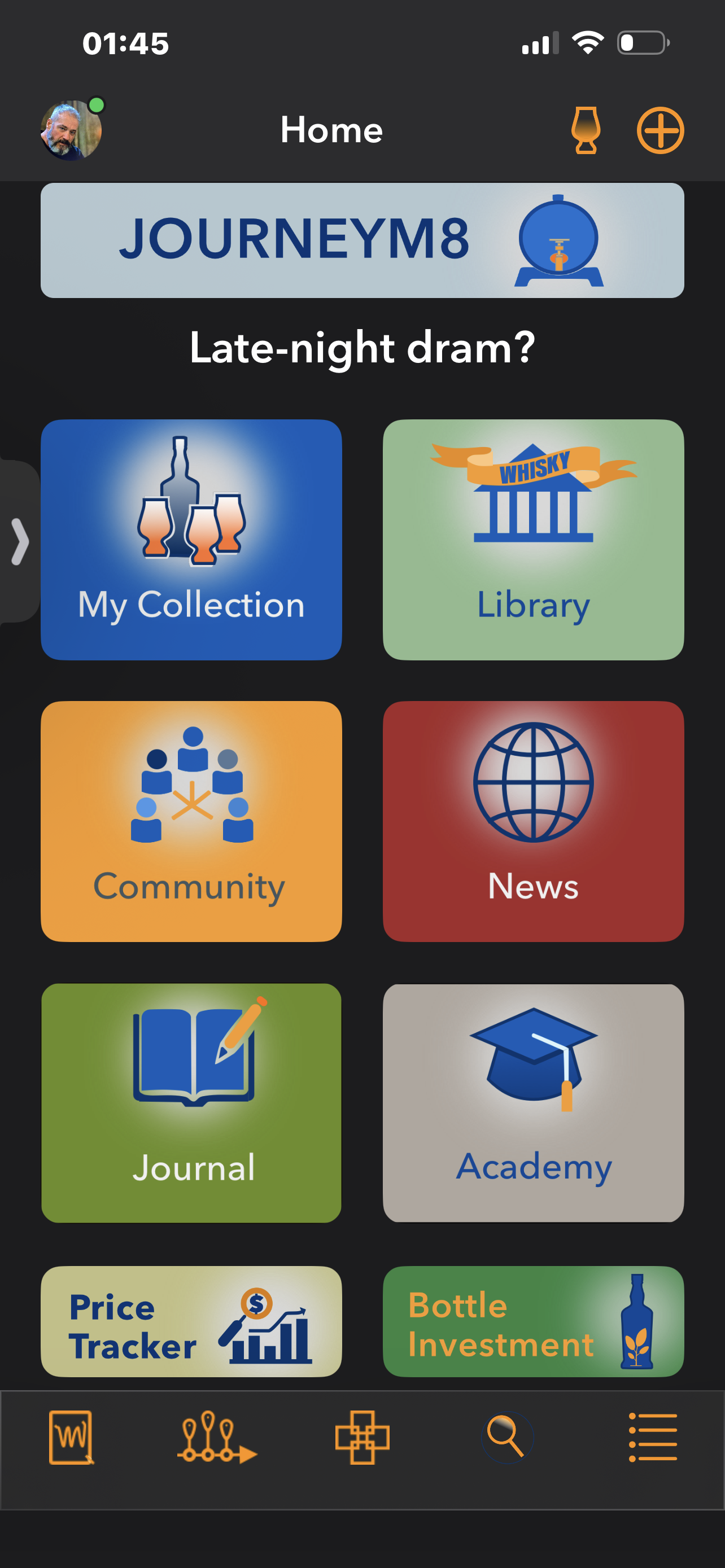Image resolution: width=725 pixels, height=1568 pixels.
Task: Open the JOURNEYM8 banner
Action: [362, 240]
